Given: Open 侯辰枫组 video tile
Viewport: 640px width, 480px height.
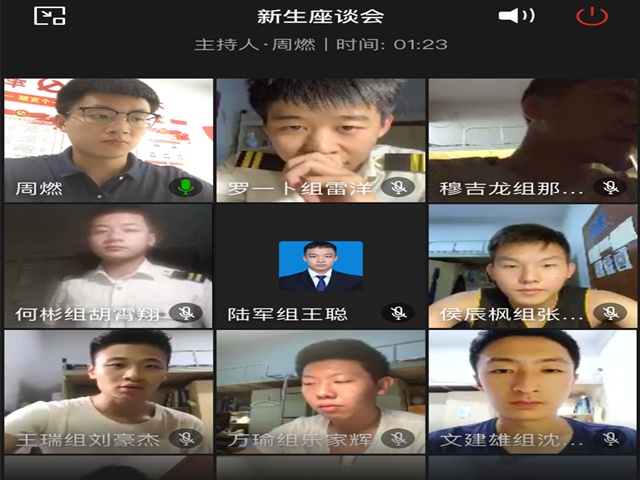Looking at the screenshot, I should [532, 265].
